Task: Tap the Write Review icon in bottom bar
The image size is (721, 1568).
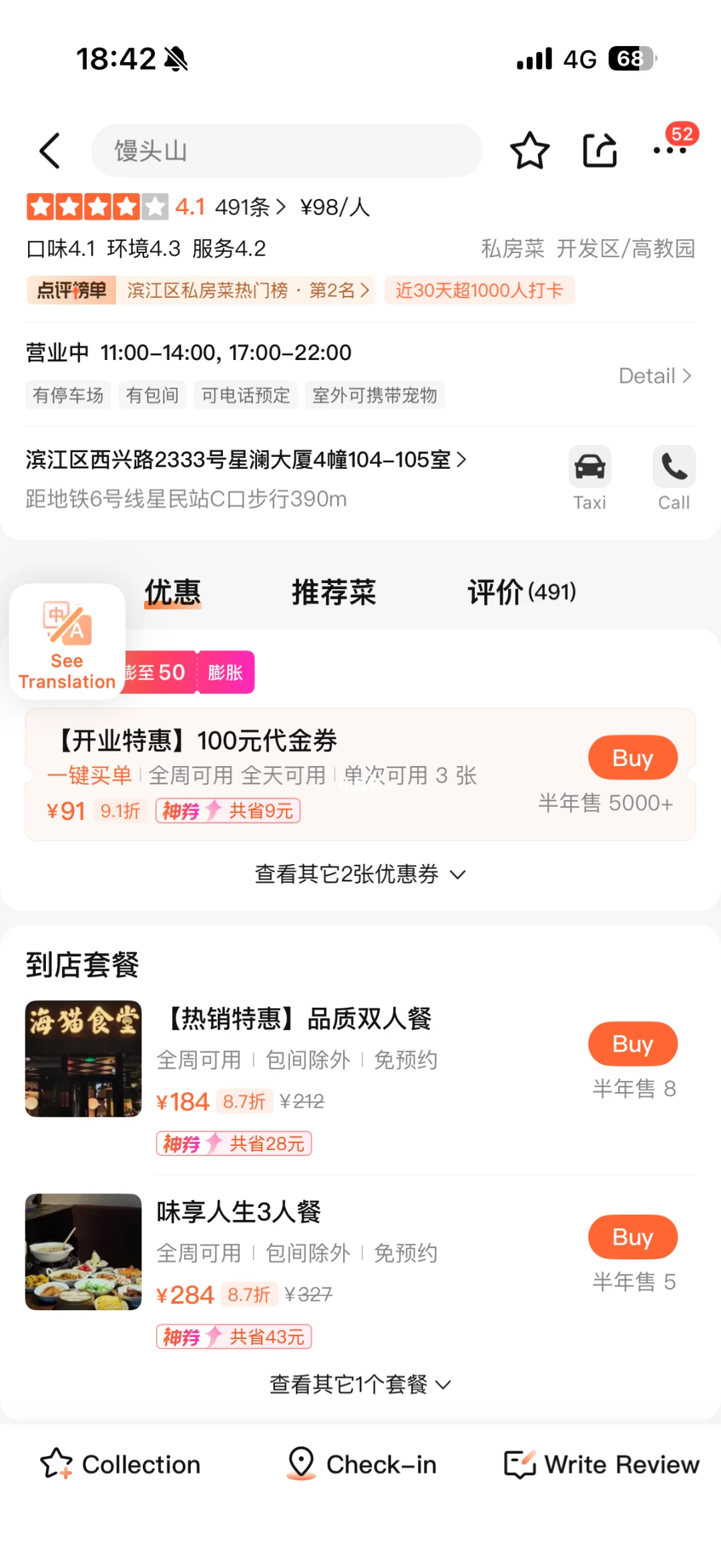Action: [599, 1464]
